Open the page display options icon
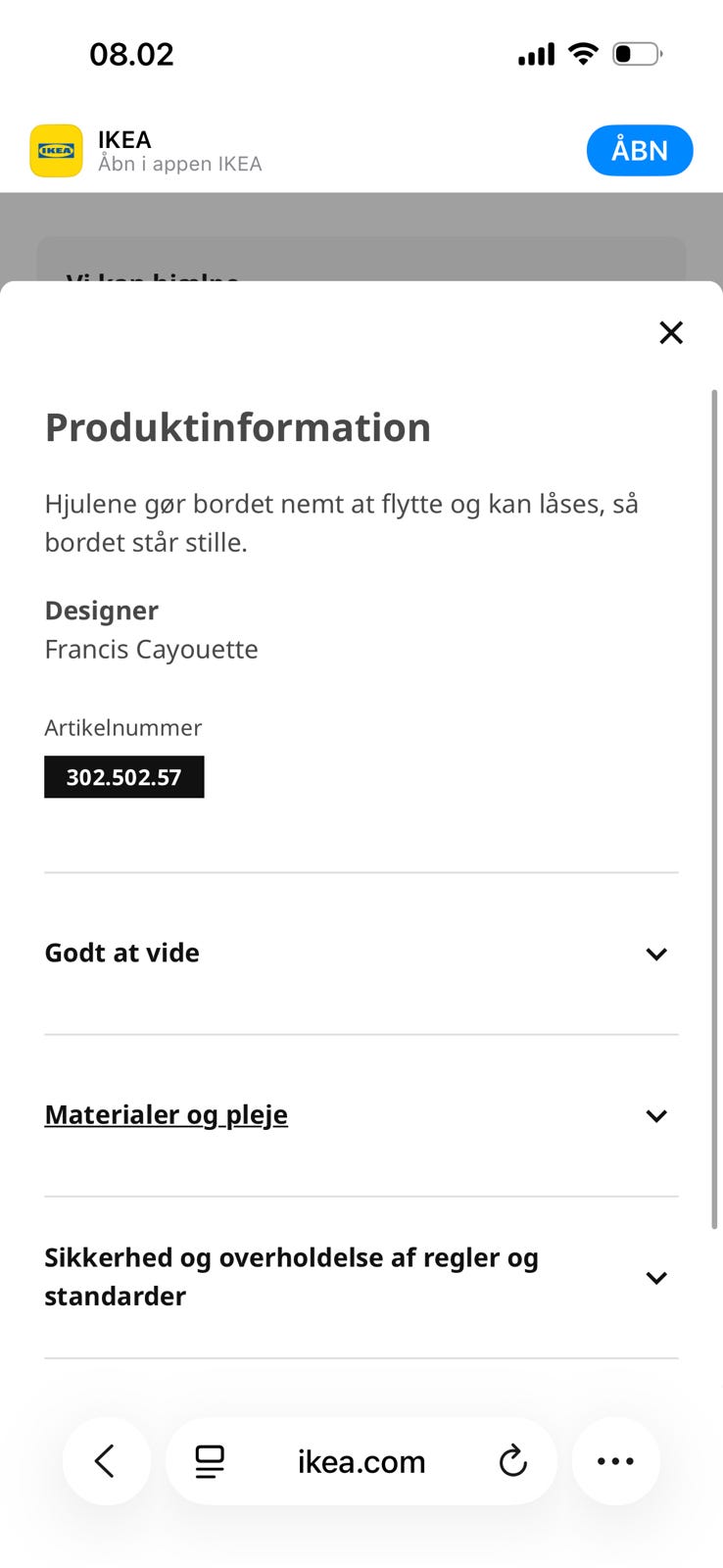This screenshot has height=1568, width=723. 209,1460
